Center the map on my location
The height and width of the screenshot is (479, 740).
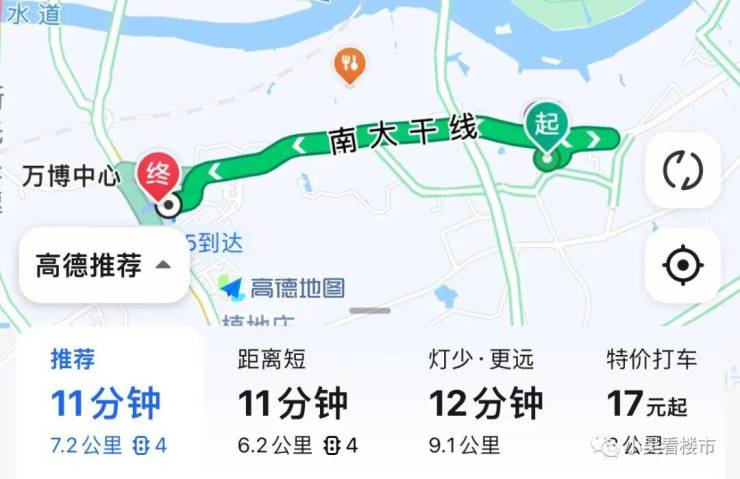click(683, 266)
